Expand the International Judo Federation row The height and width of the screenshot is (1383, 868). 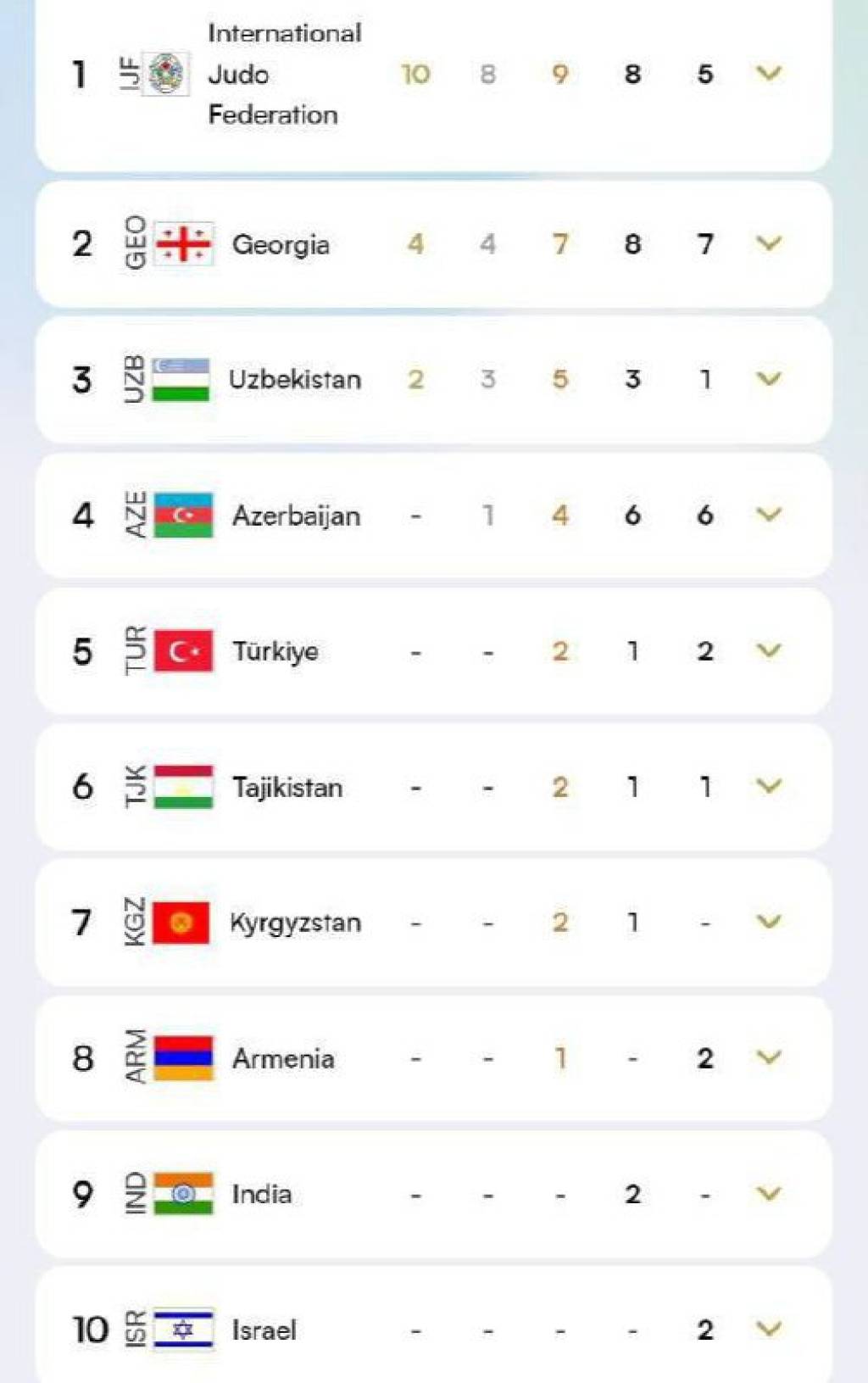pyautogui.click(x=768, y=74)
